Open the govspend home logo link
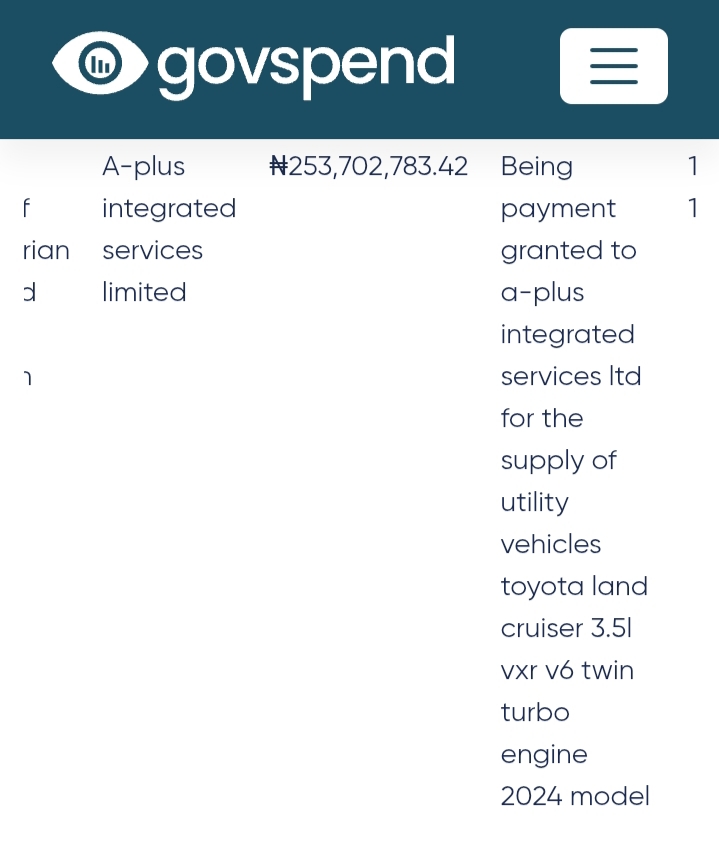The image size is (719, 863). click(x=253, y=65)
